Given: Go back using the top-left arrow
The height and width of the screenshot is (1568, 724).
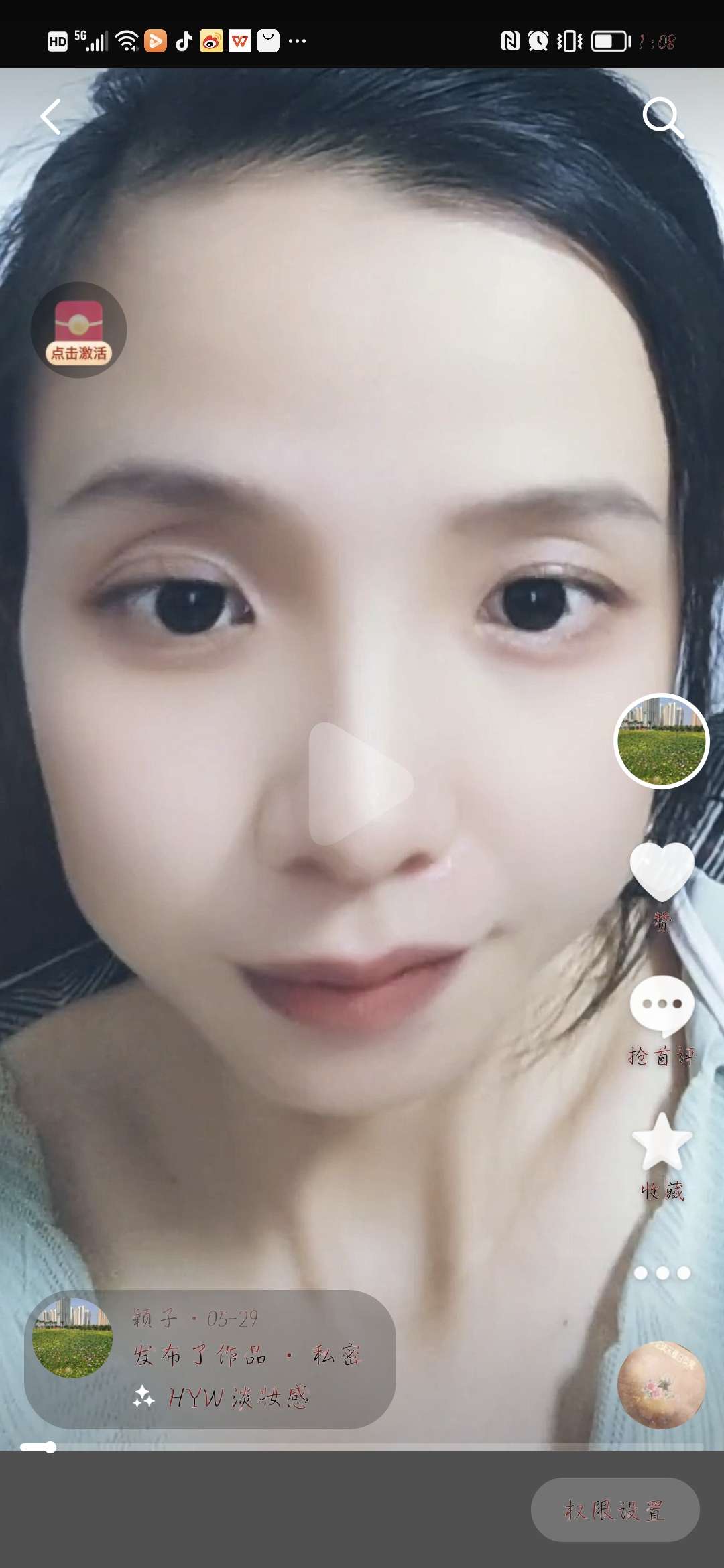Looking at the screenshot, I should [51, 117].
